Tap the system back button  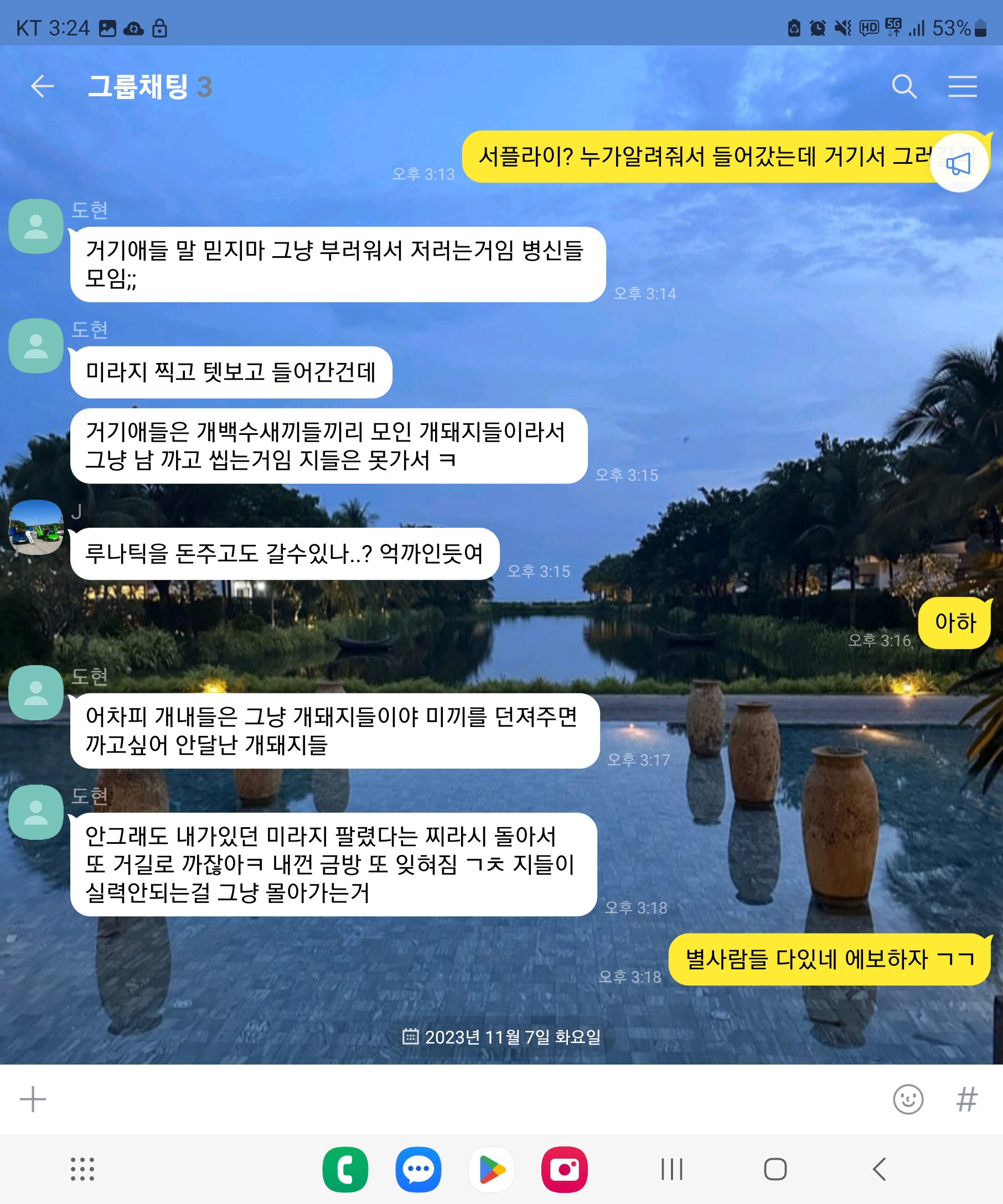point(879,1169)
